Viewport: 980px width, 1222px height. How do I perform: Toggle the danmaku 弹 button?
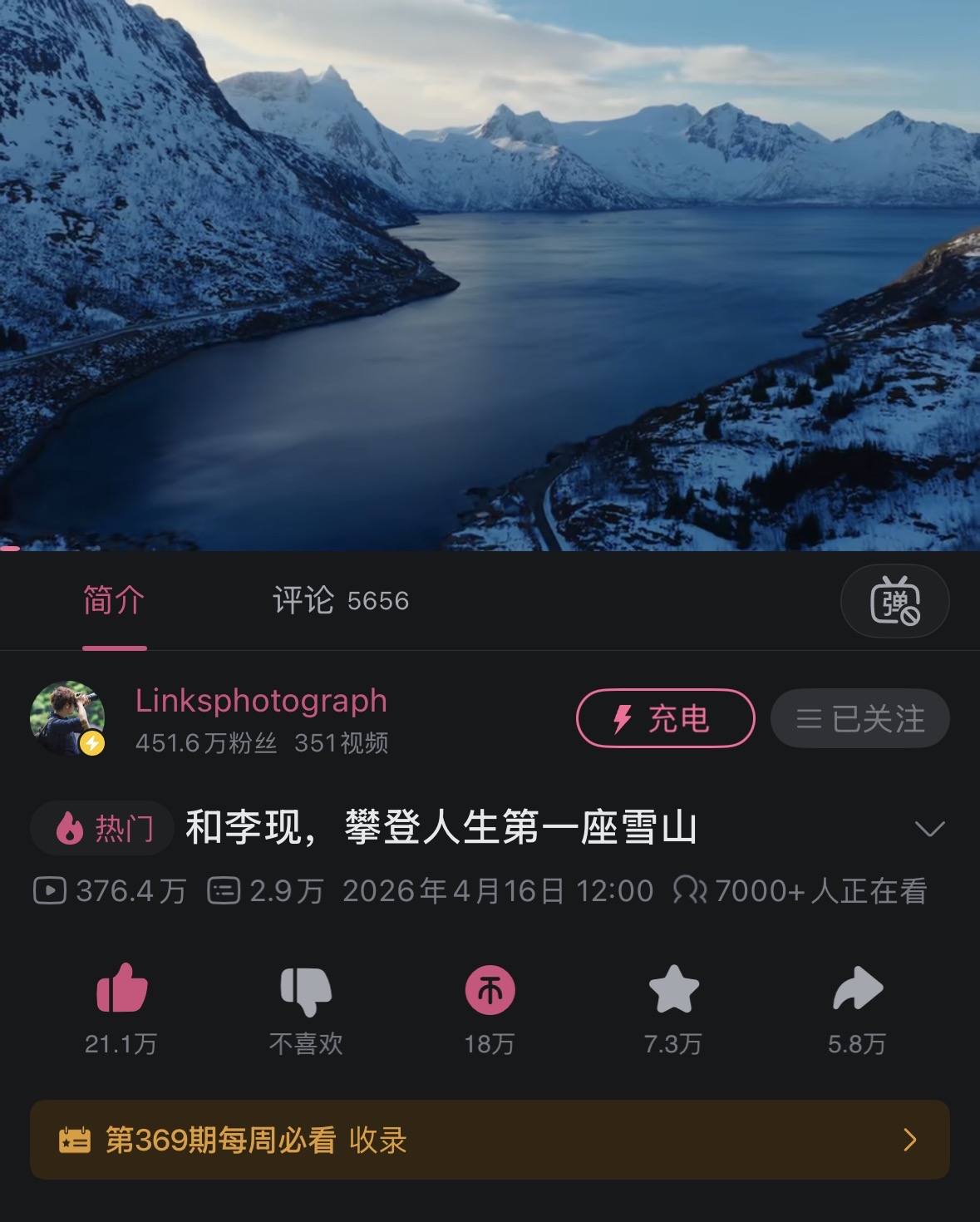tap(894, 601)
